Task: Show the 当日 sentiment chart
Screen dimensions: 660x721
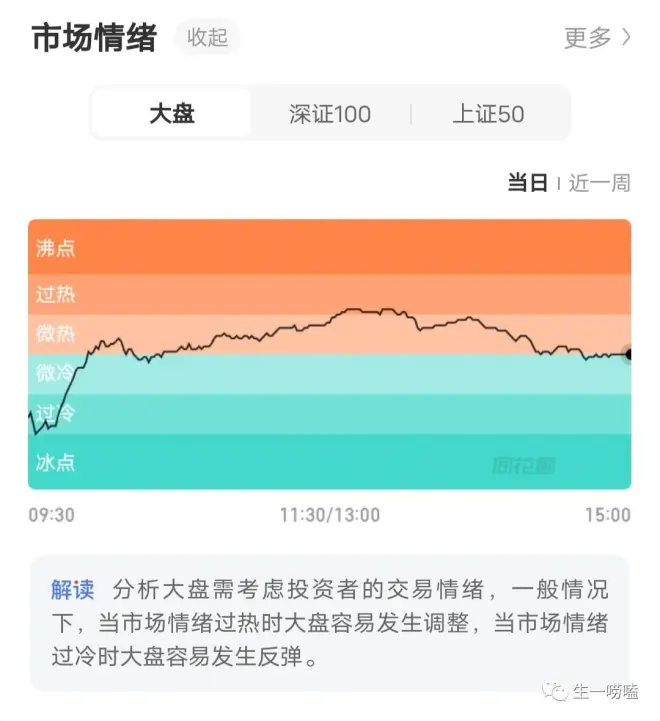Action: pos(527,183)
